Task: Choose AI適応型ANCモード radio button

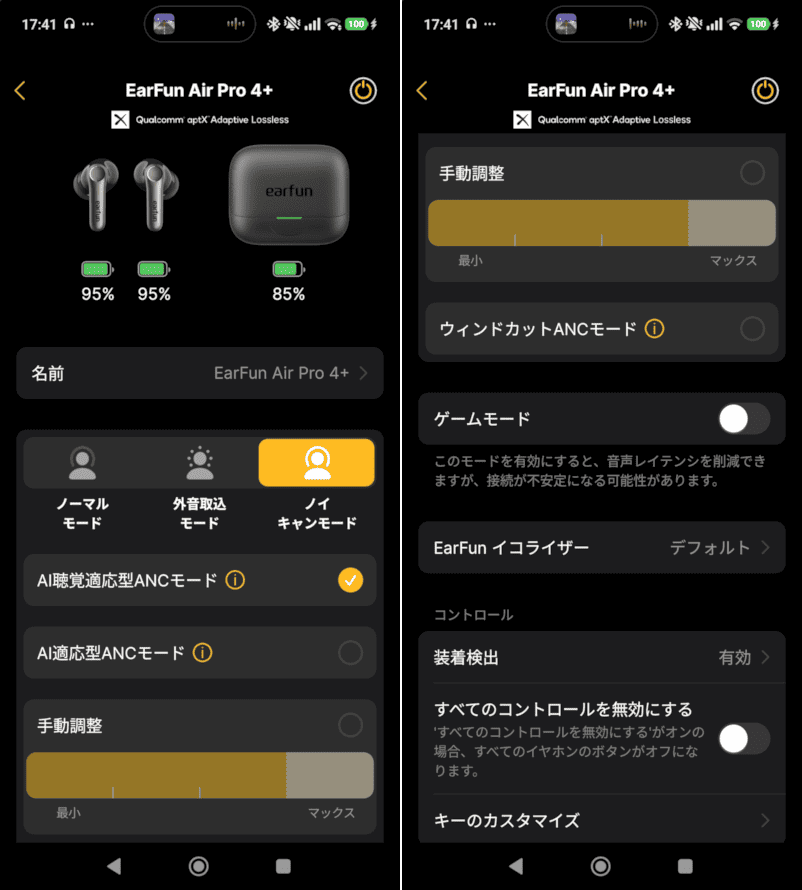Action: point(350,653)
